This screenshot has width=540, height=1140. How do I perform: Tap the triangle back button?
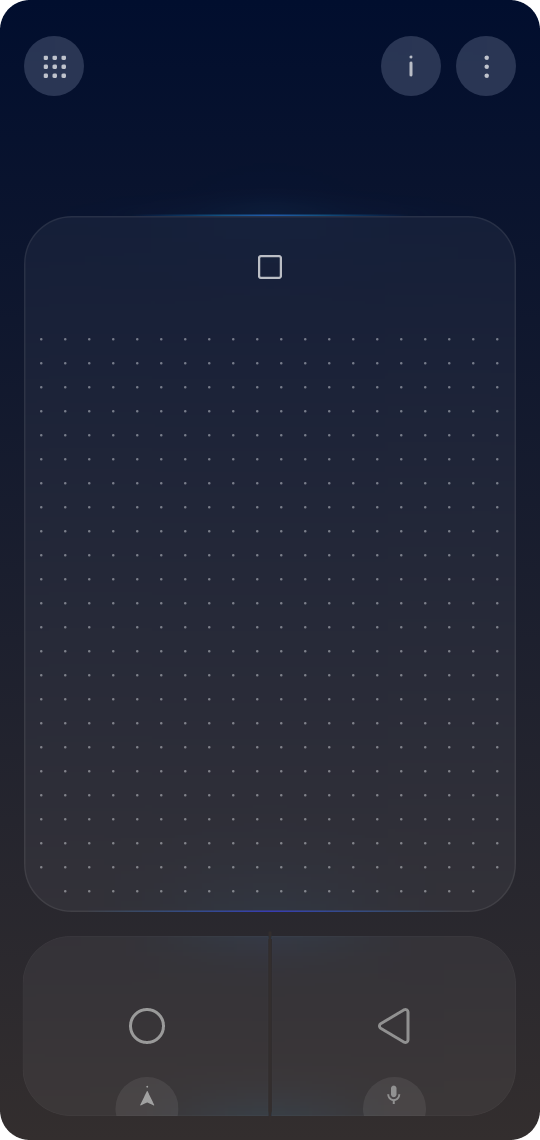[394, 1026]
